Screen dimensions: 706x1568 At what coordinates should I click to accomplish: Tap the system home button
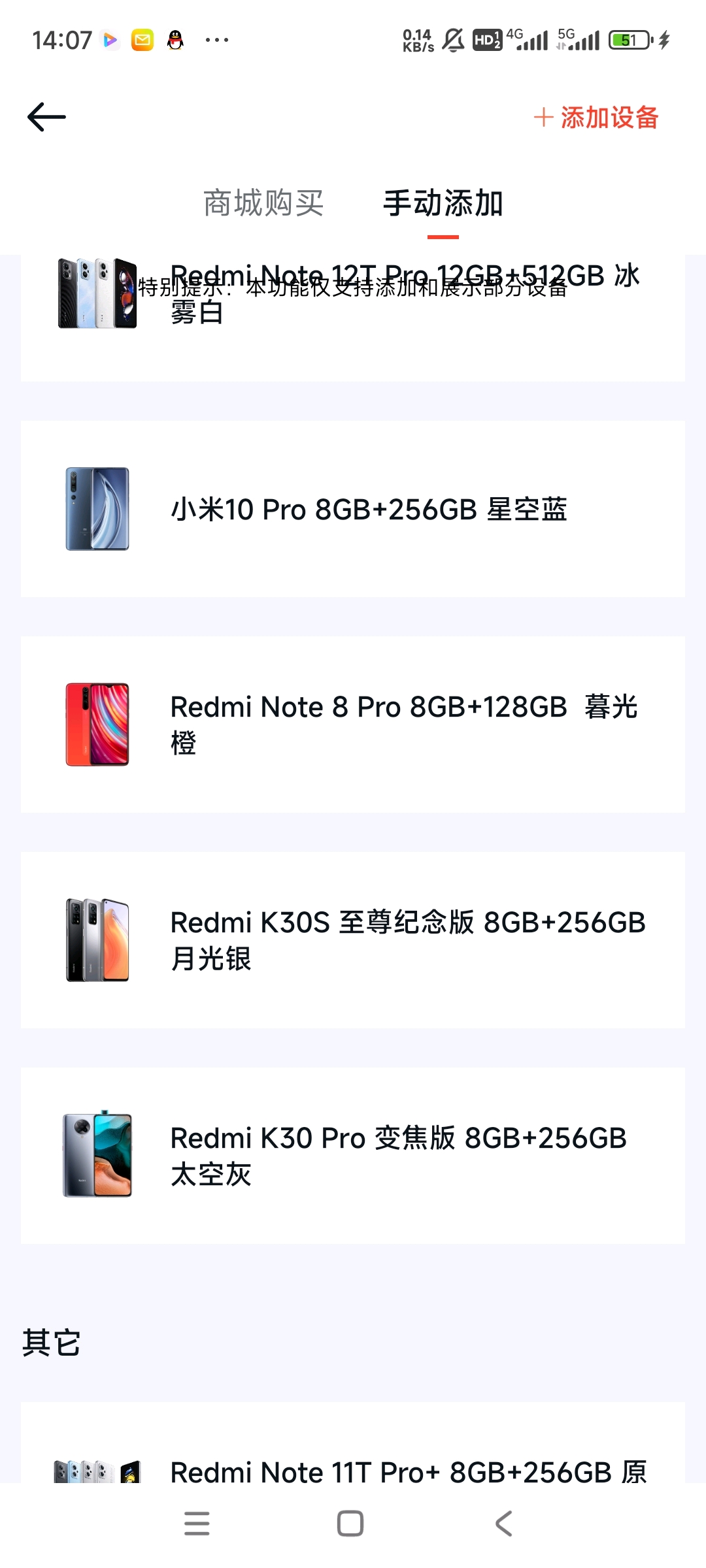[350, 1524]
